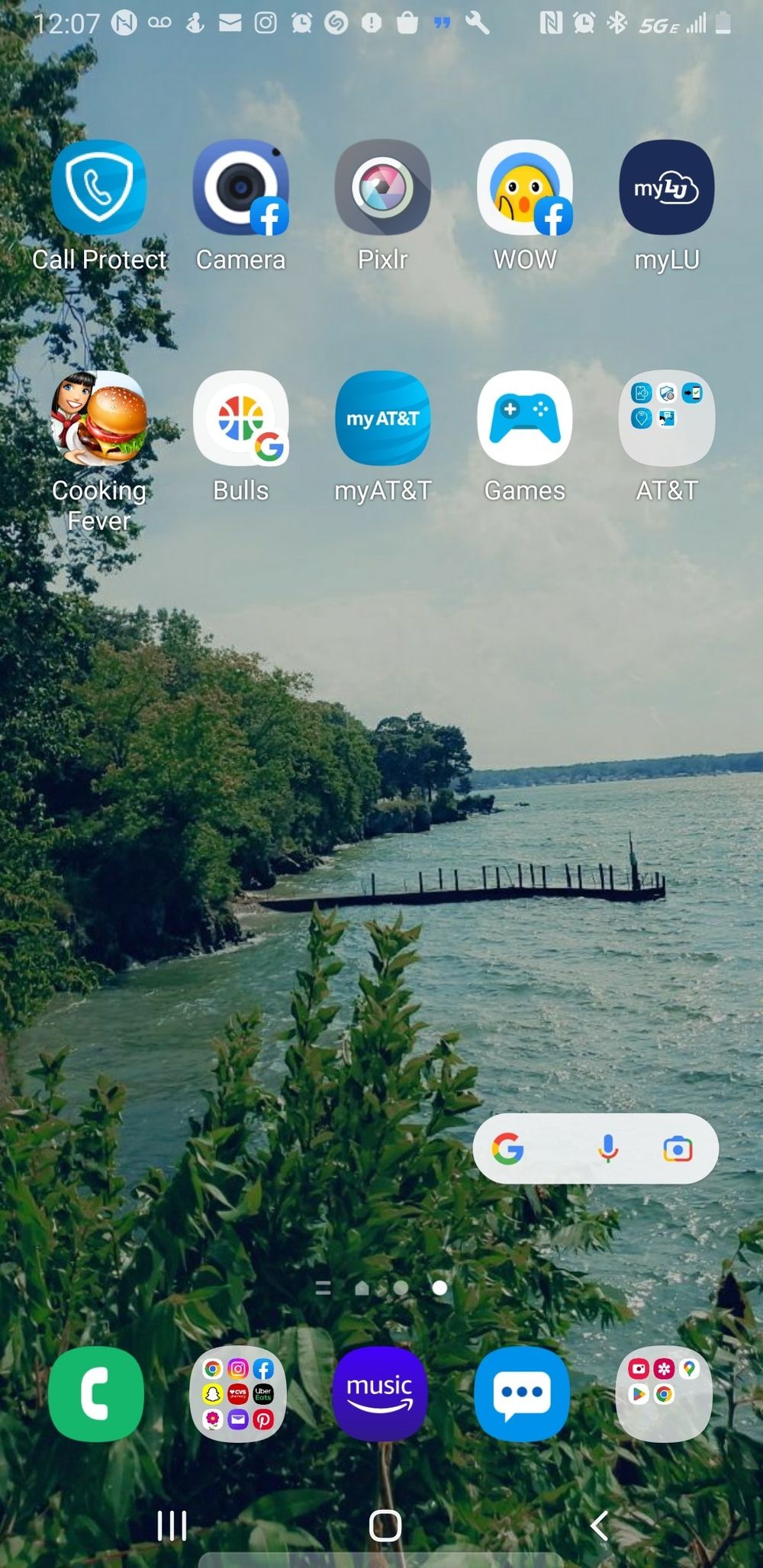Open Google Lens from search widget
The height and width of the screenshot is (1568, 763).
pyautogui.click(x=678, y=1148)
